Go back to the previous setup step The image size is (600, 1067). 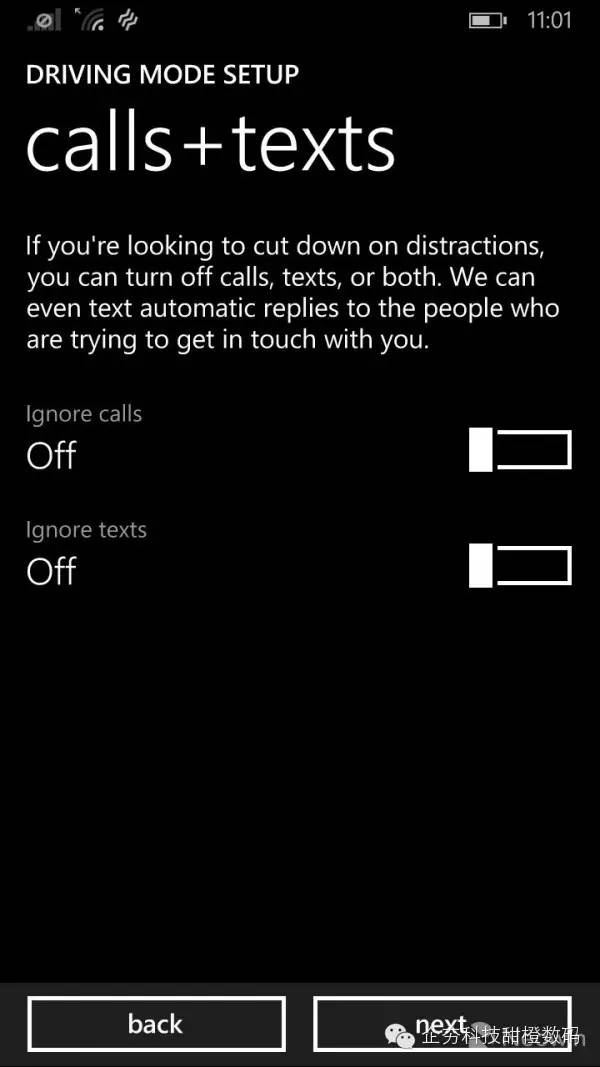click(x=156, y=1024)
